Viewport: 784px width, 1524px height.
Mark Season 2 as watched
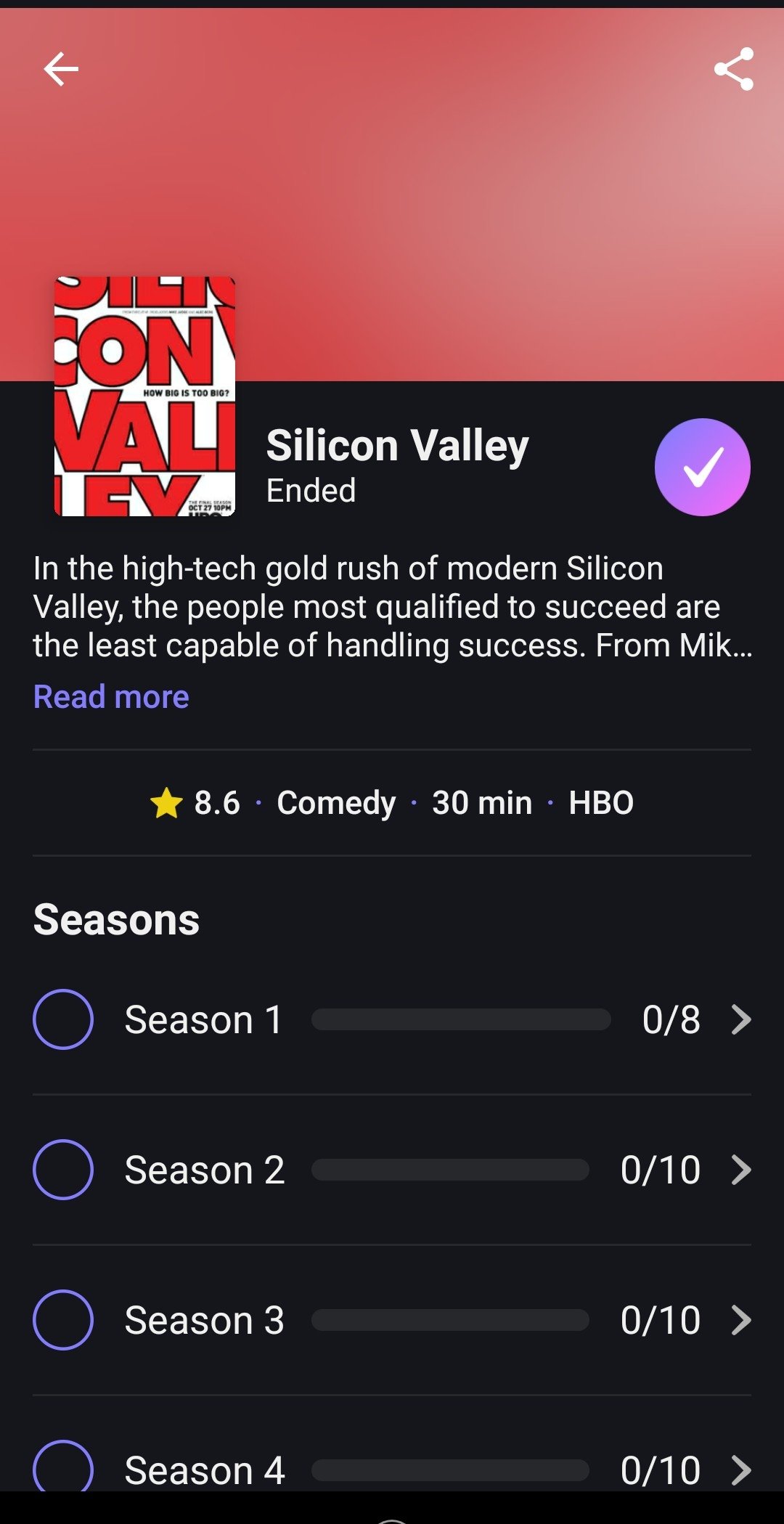coord(63,1170)
